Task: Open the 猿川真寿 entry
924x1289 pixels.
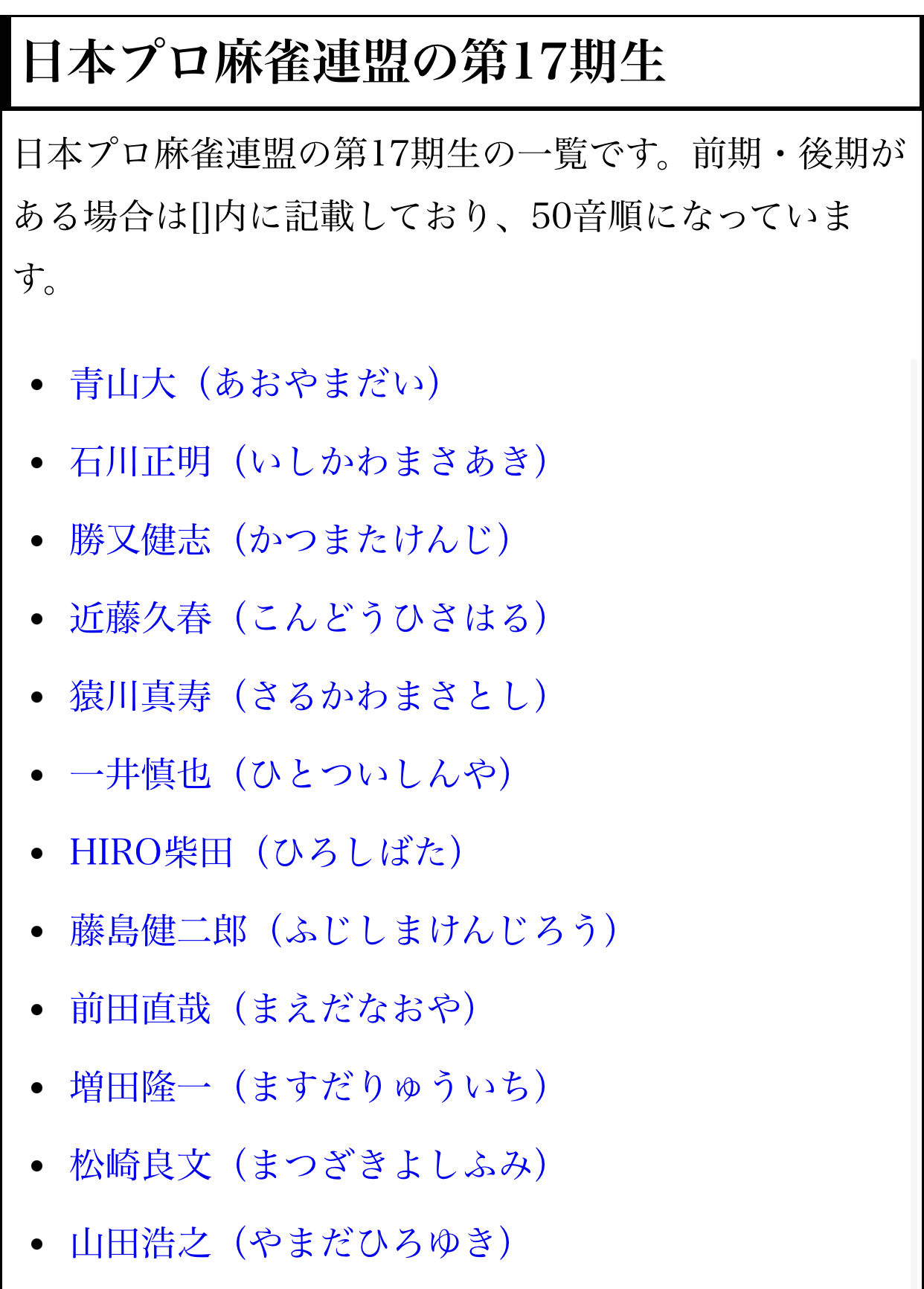Action: [309, 697]
